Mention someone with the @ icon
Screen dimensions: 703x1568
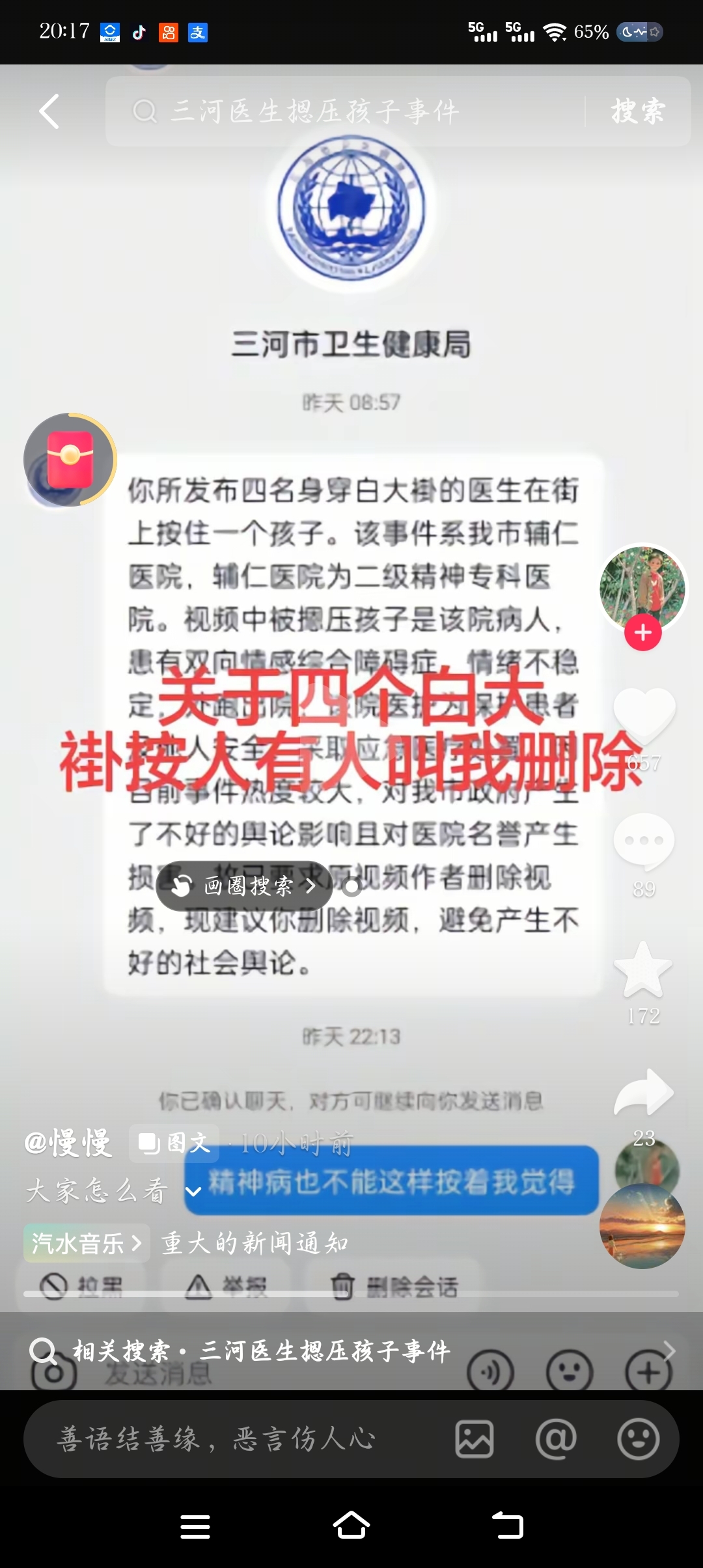(557, 1439)
